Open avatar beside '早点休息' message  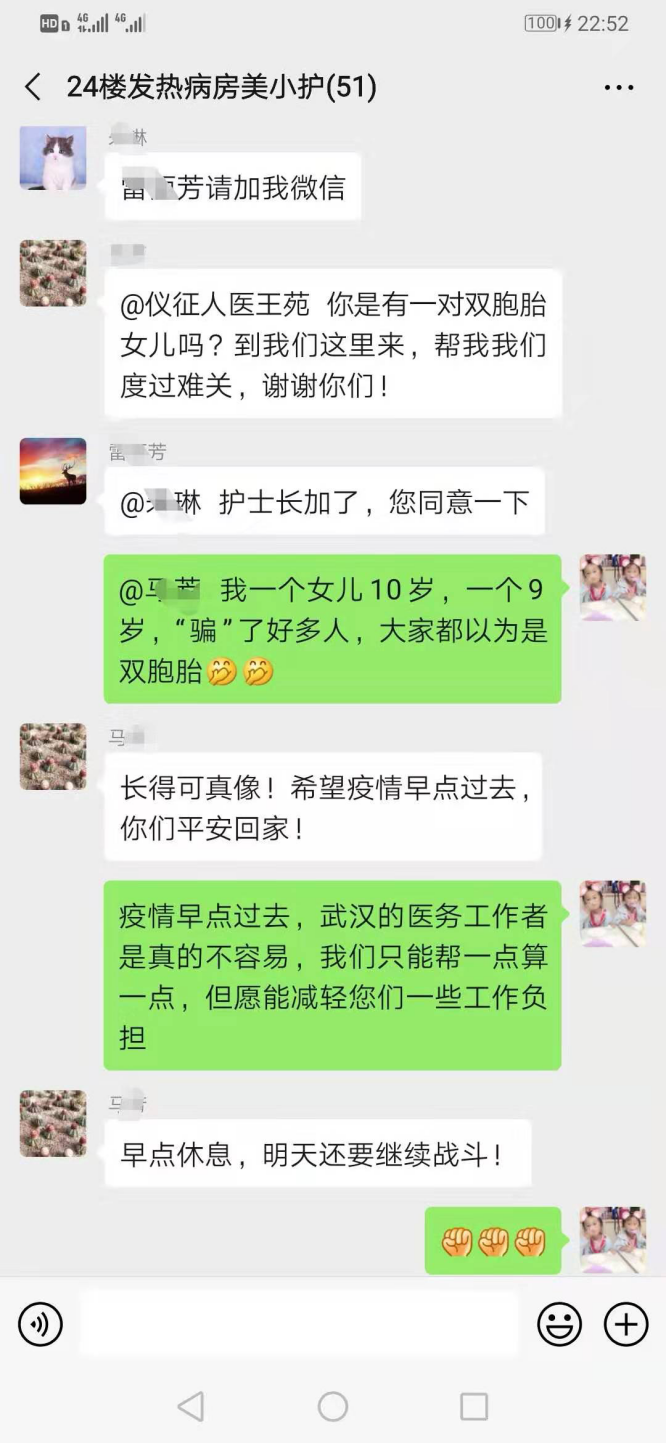click(53, 1124)
